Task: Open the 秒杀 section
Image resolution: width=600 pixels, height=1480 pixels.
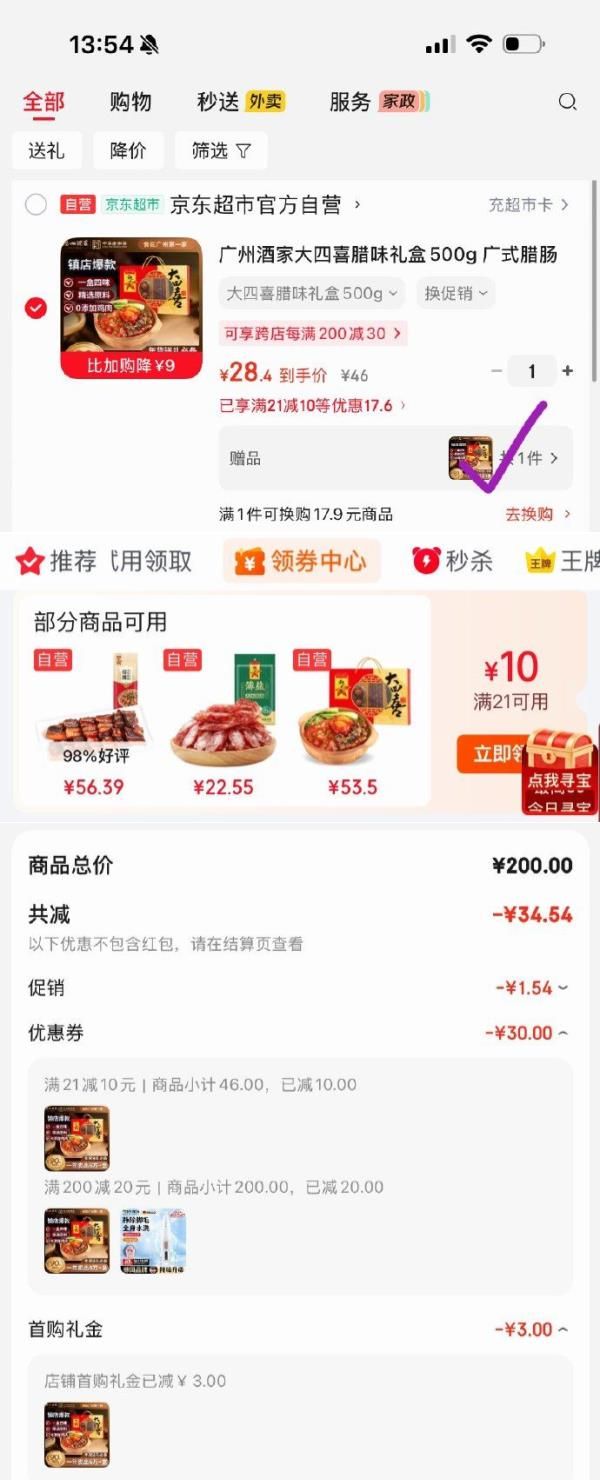Action: coord(453,561)
